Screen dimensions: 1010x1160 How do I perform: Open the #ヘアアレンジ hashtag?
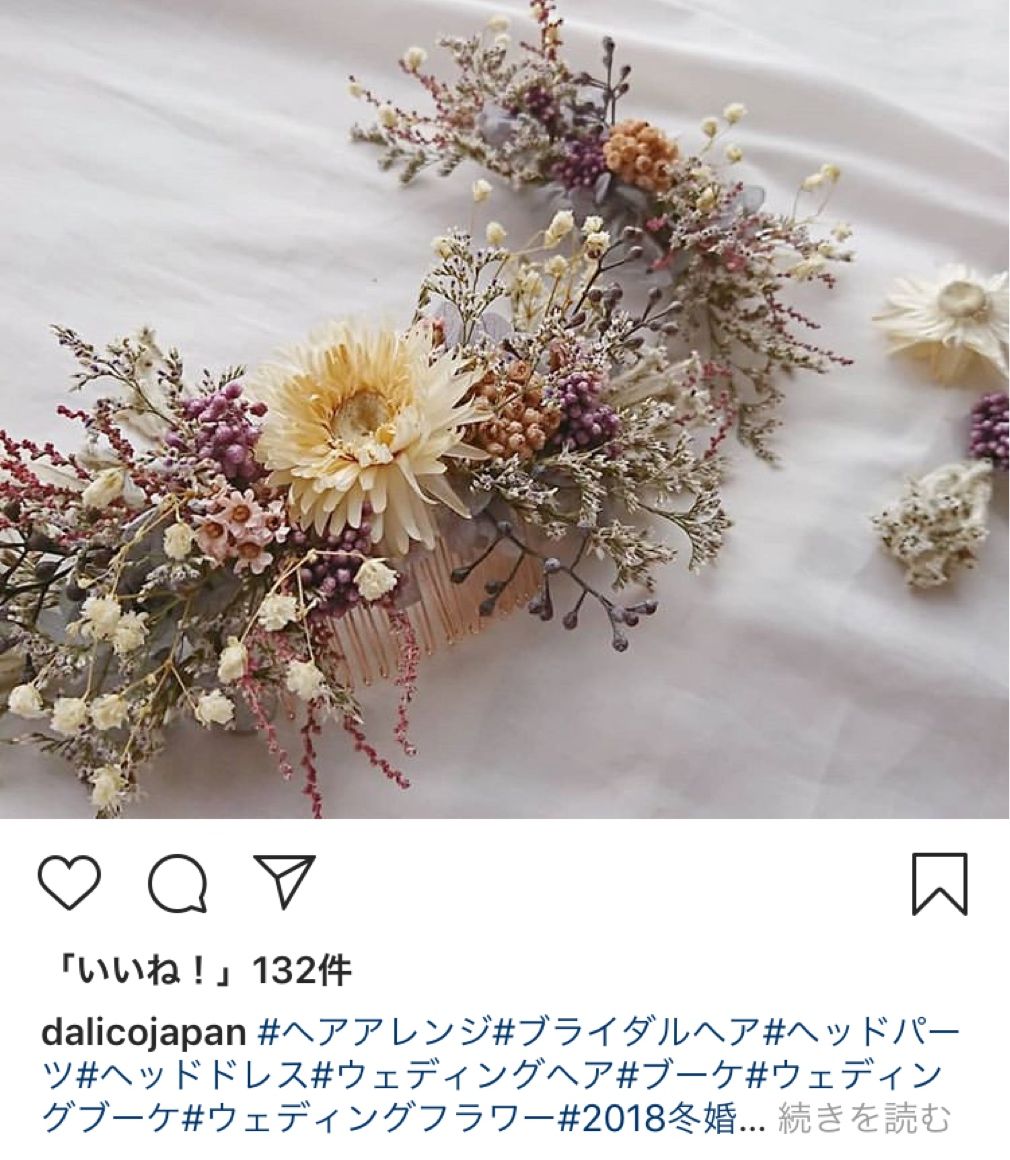[x=376, y=1031]
